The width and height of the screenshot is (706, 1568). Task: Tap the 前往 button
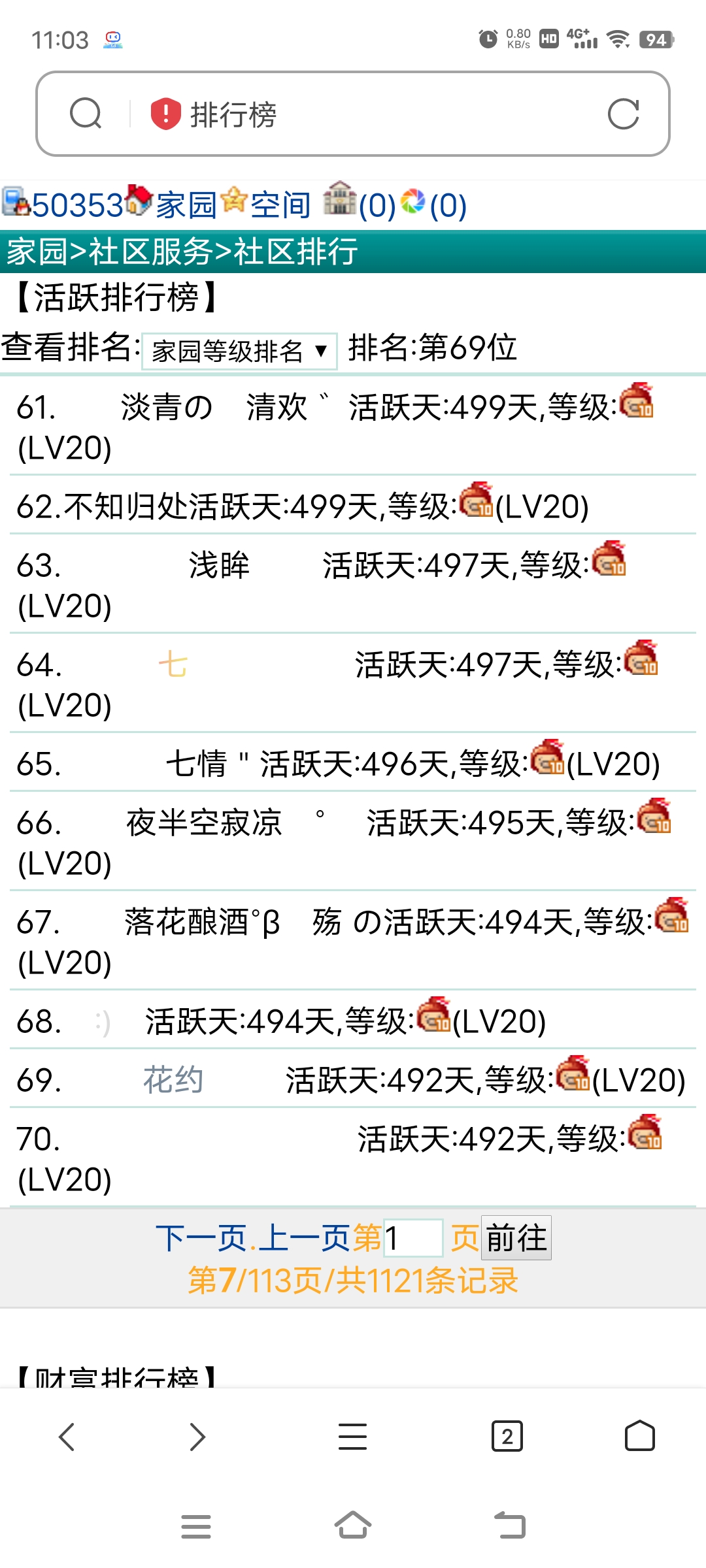tap(516, 1238)
